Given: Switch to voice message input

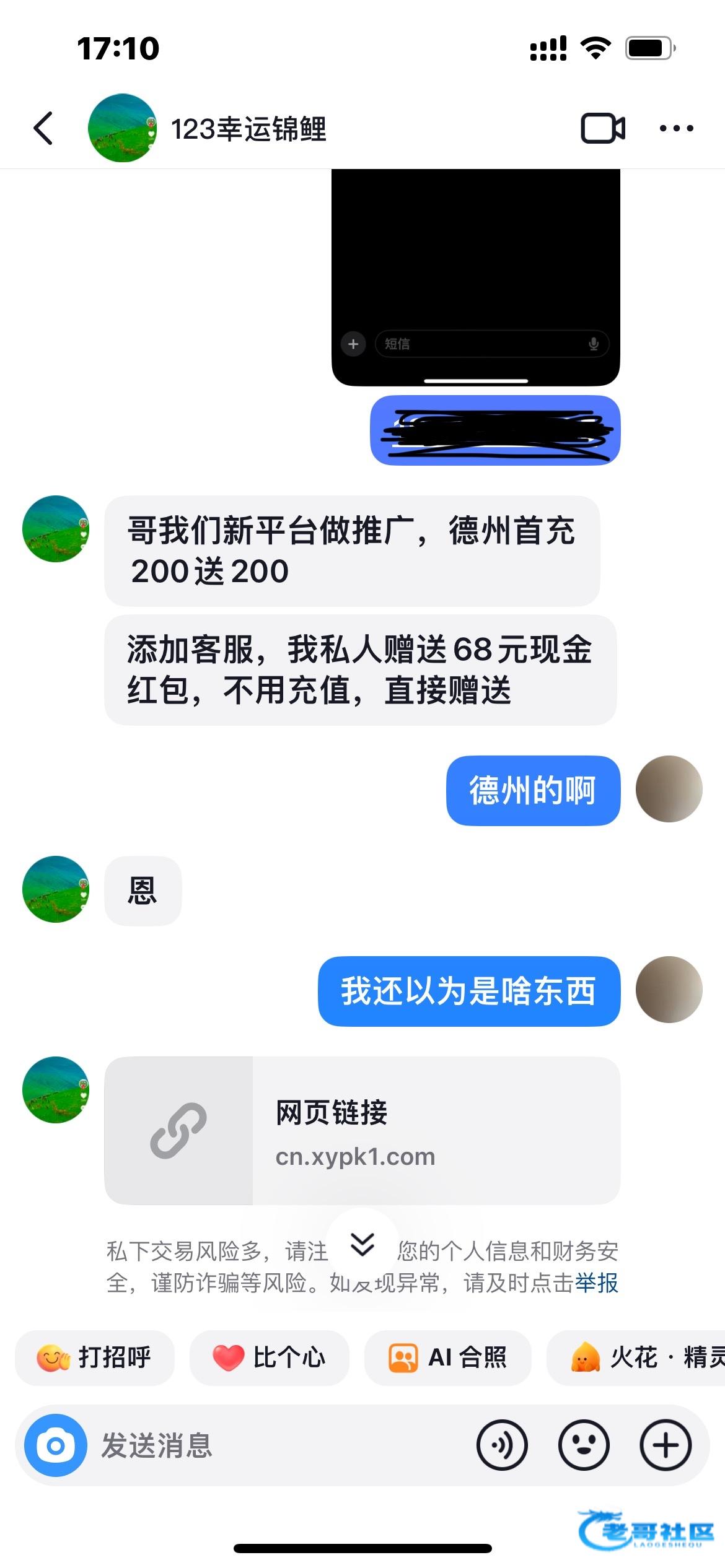Looking at the screenshot, I should click(502, 1445).
